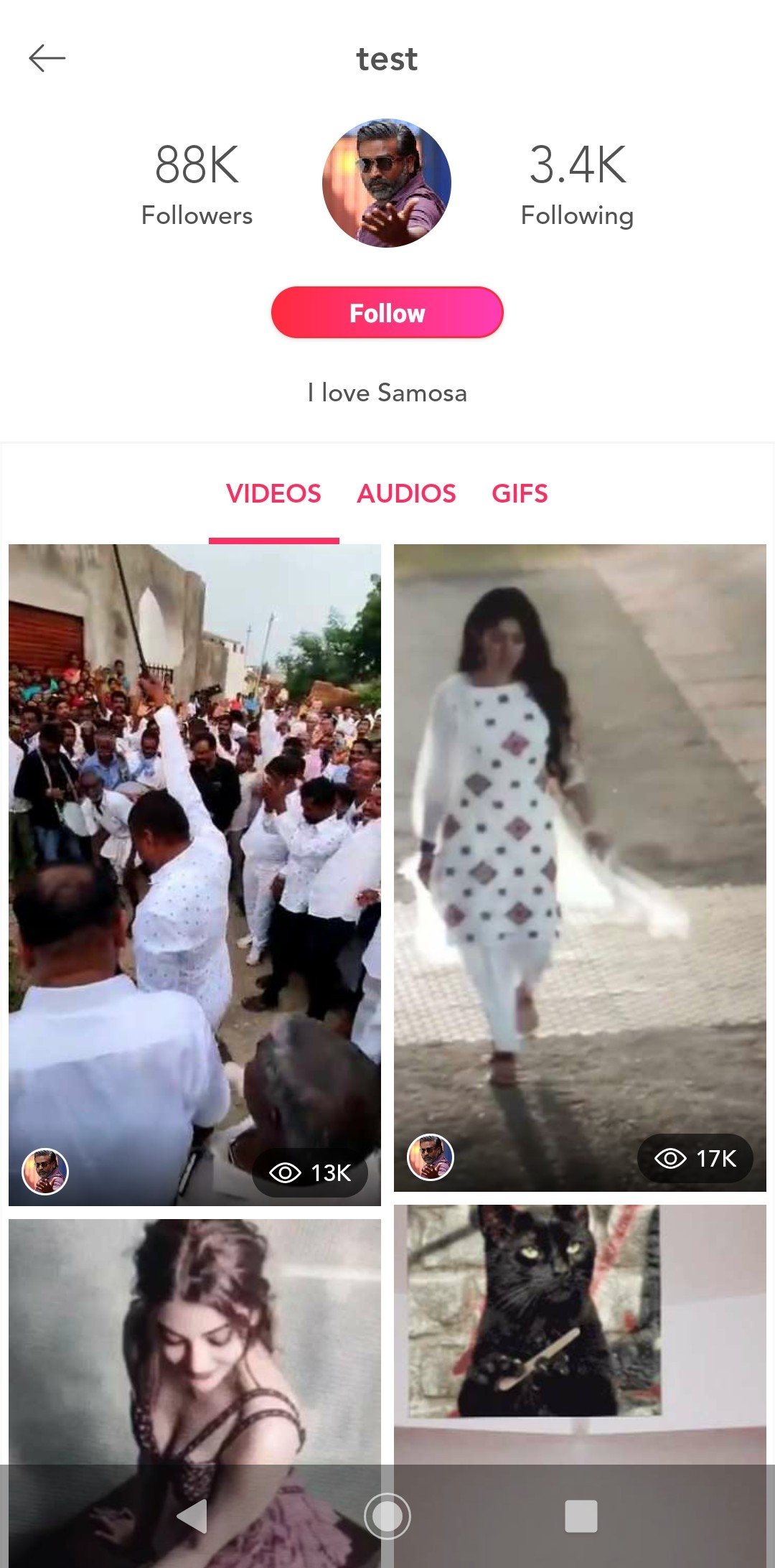775x1568 pixels.
Task: Open the crowd video with 13K views
Action: coord(194,874)
